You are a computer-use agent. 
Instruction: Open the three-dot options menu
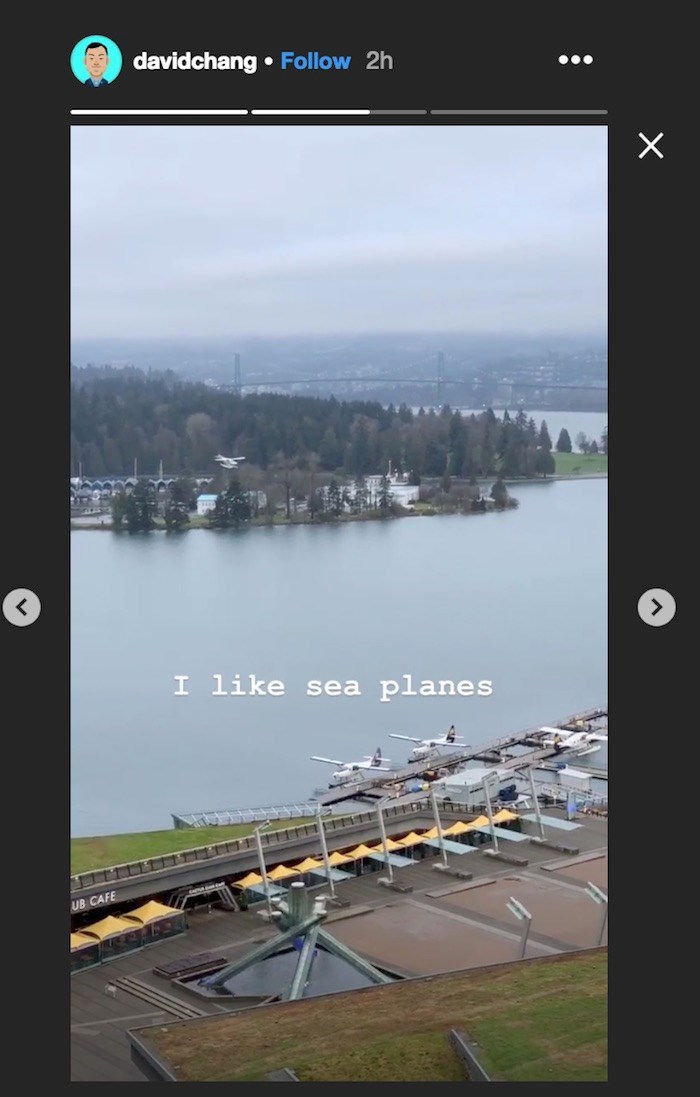pos(575,60)
